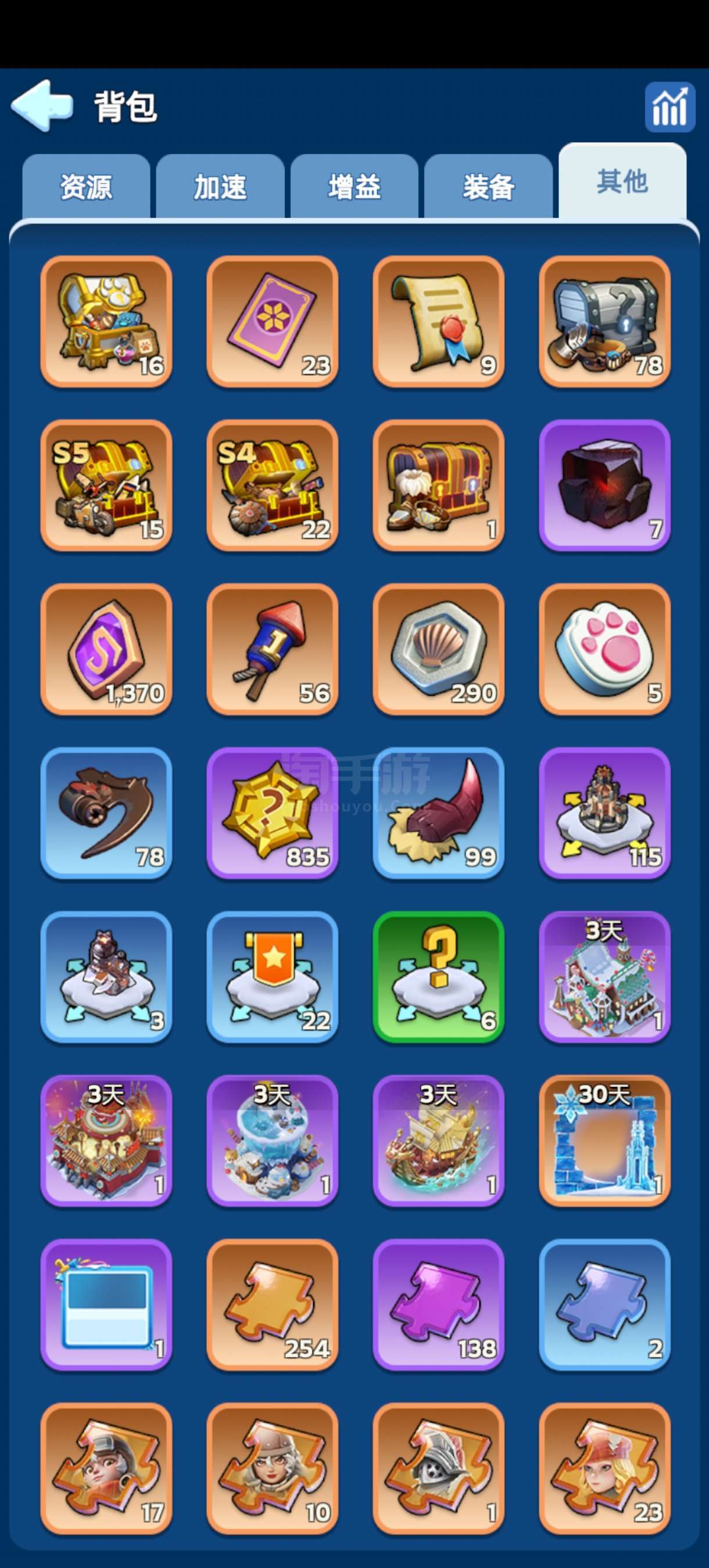This screenshot has height=1568, width=709.
Task: Select the purple puzzle piece with 138
Action: pyautogui.click(x=438, y=1304)
